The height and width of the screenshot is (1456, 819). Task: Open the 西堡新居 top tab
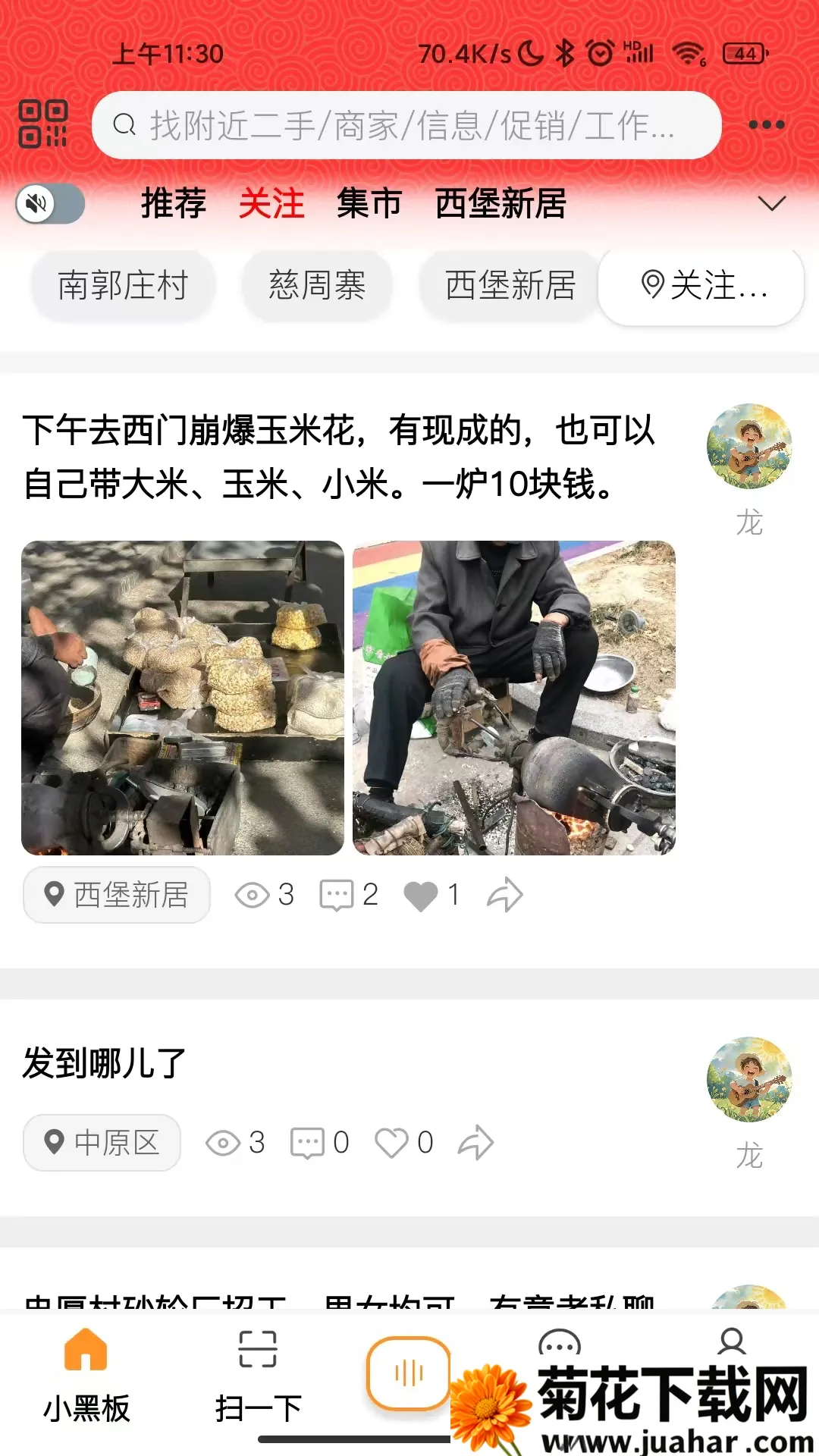click(x=500, y=204)
